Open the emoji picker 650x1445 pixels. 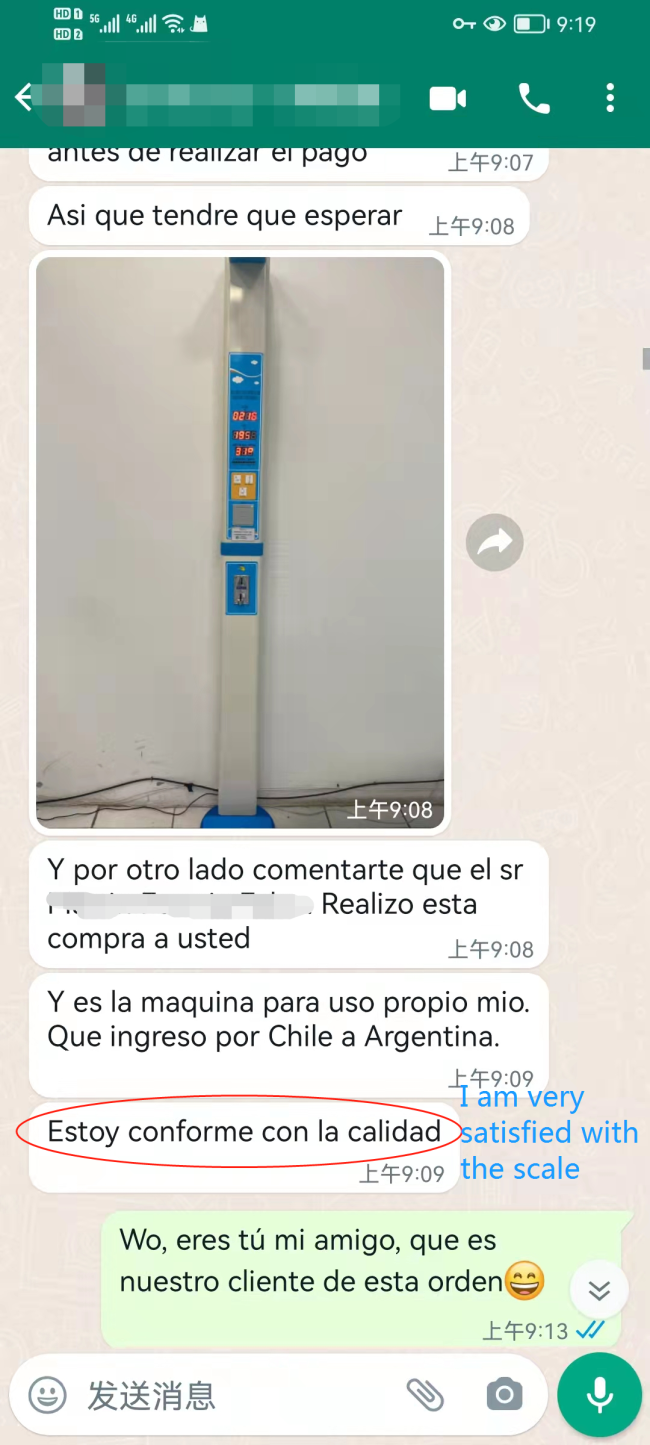(47, 1394)
